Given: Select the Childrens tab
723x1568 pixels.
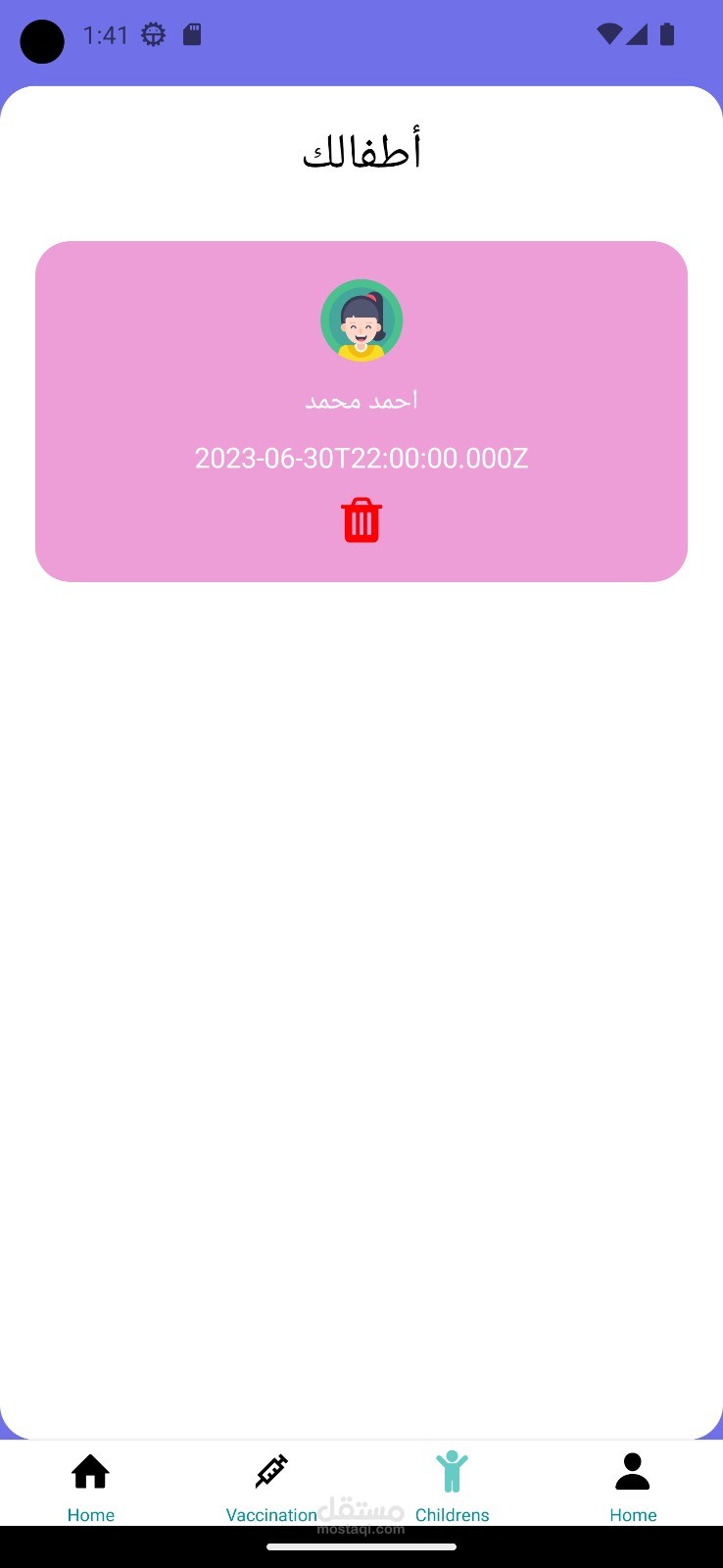Looking at the screenshot, I should pyautogui.click(x=452, y=1486).
